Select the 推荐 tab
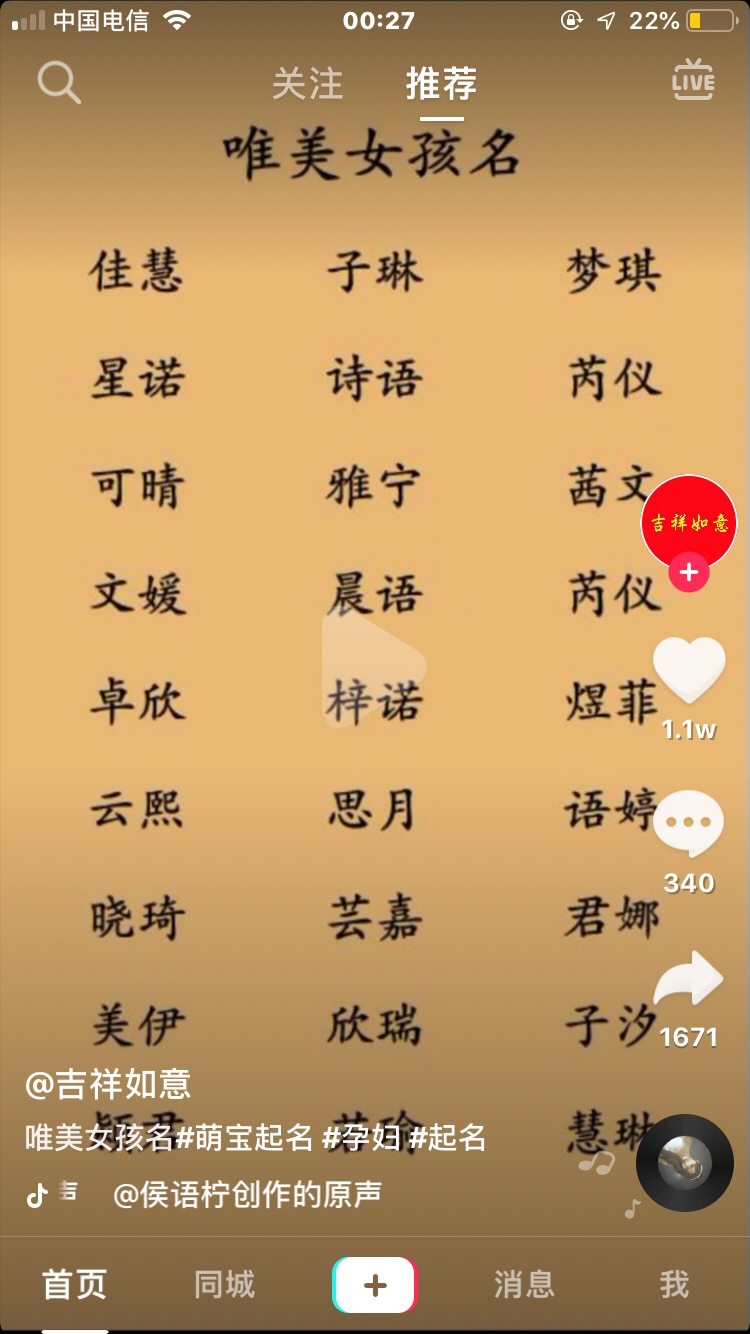 441,84
